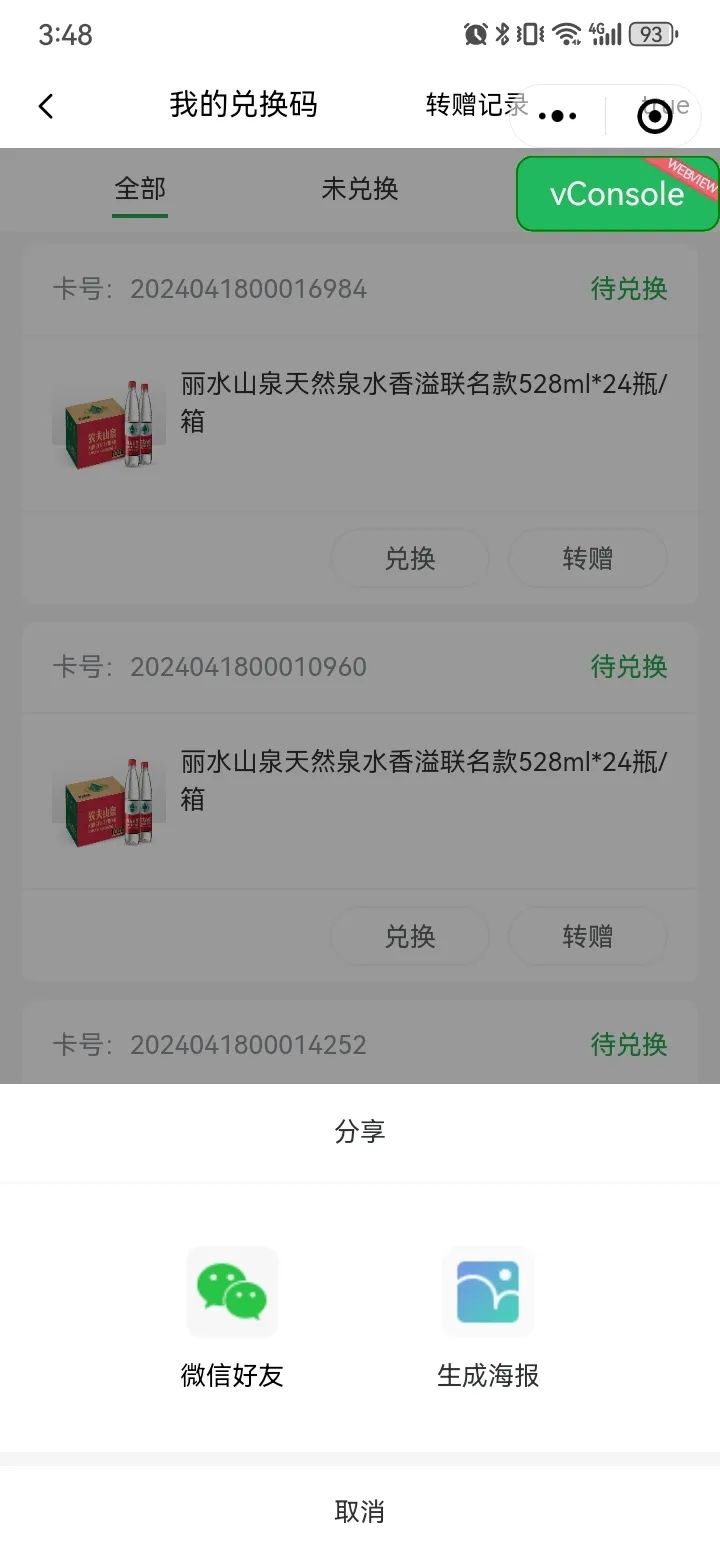
Task: Go back with the arrow icon
Action: (x=46, y=106)
